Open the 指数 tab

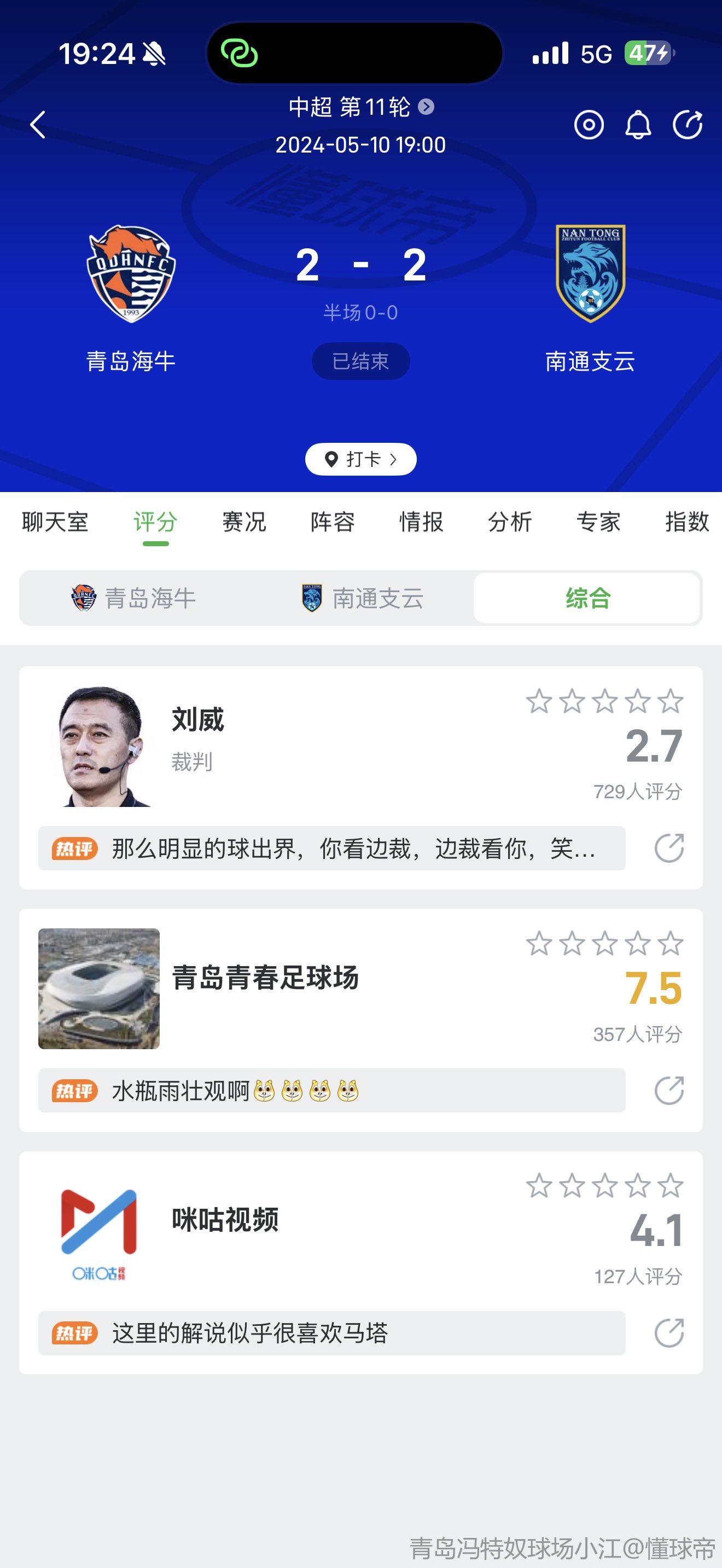coord(686,522)
